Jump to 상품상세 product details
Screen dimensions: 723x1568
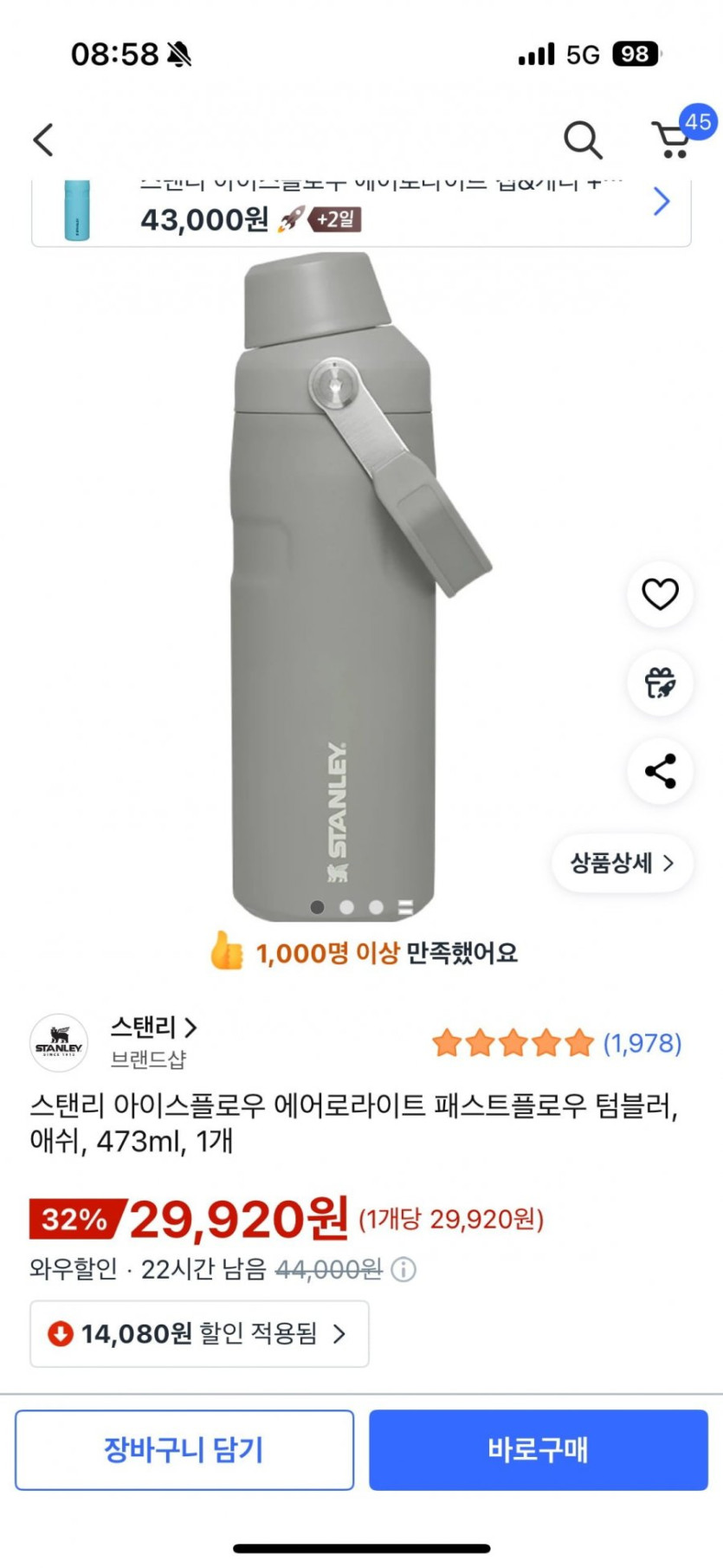[622, 863]
